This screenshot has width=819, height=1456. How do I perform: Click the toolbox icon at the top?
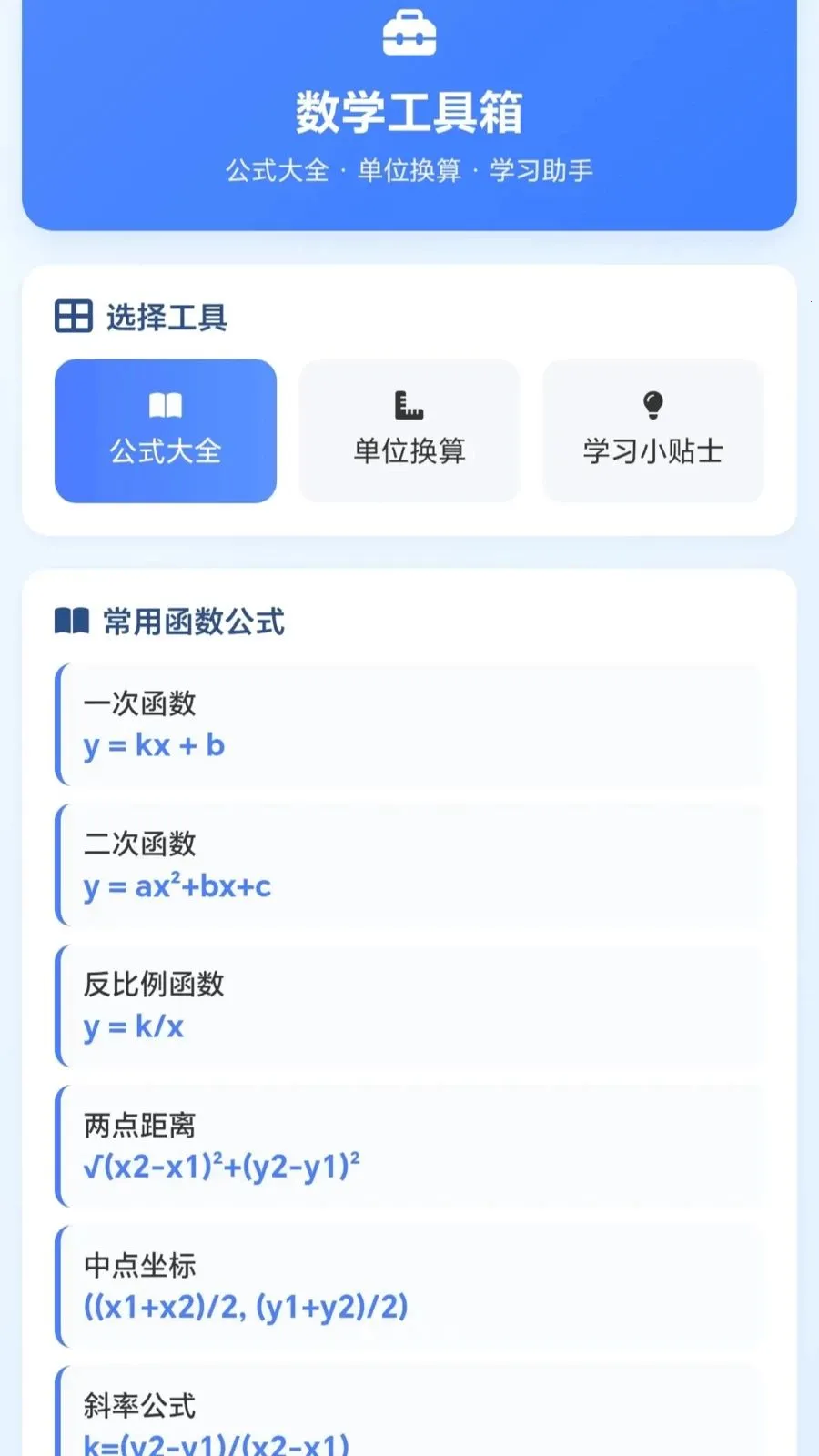click(x=409, y=33)
